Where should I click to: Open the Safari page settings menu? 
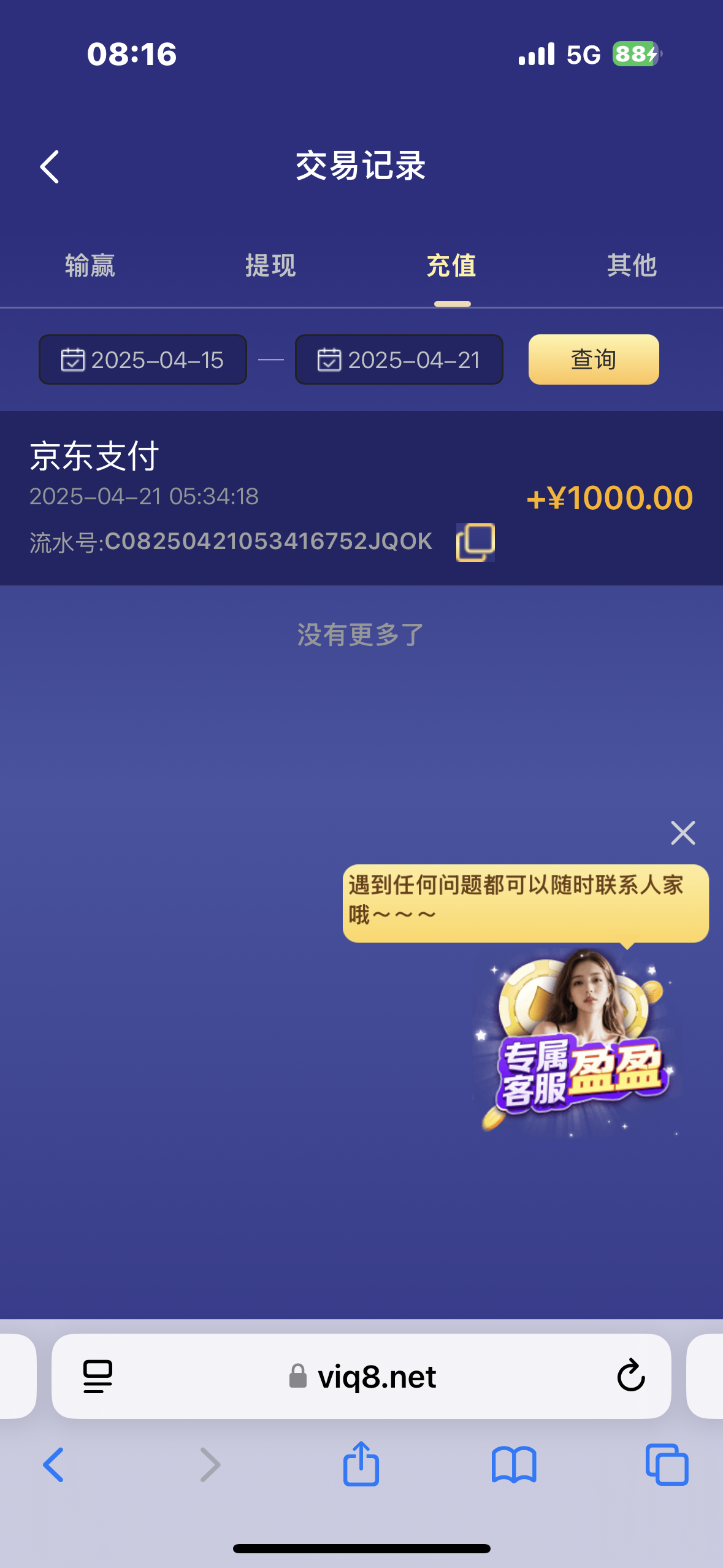(x=98, y=1377)
